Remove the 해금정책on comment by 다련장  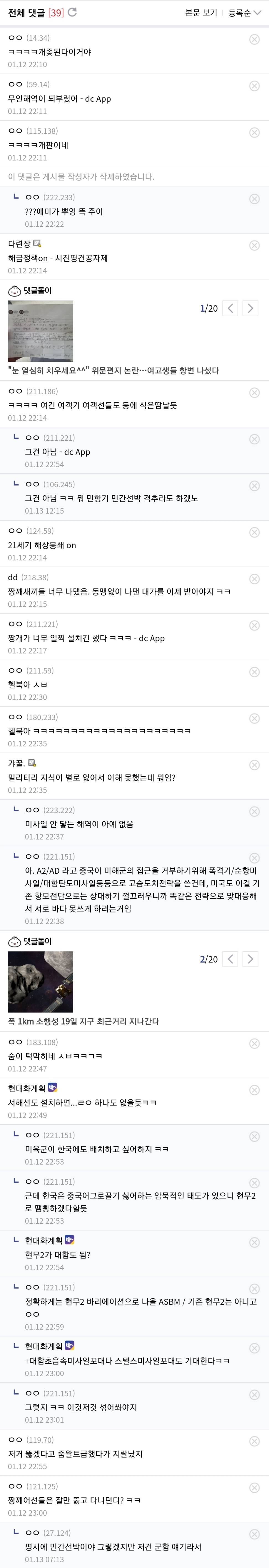tap(254, 245)
